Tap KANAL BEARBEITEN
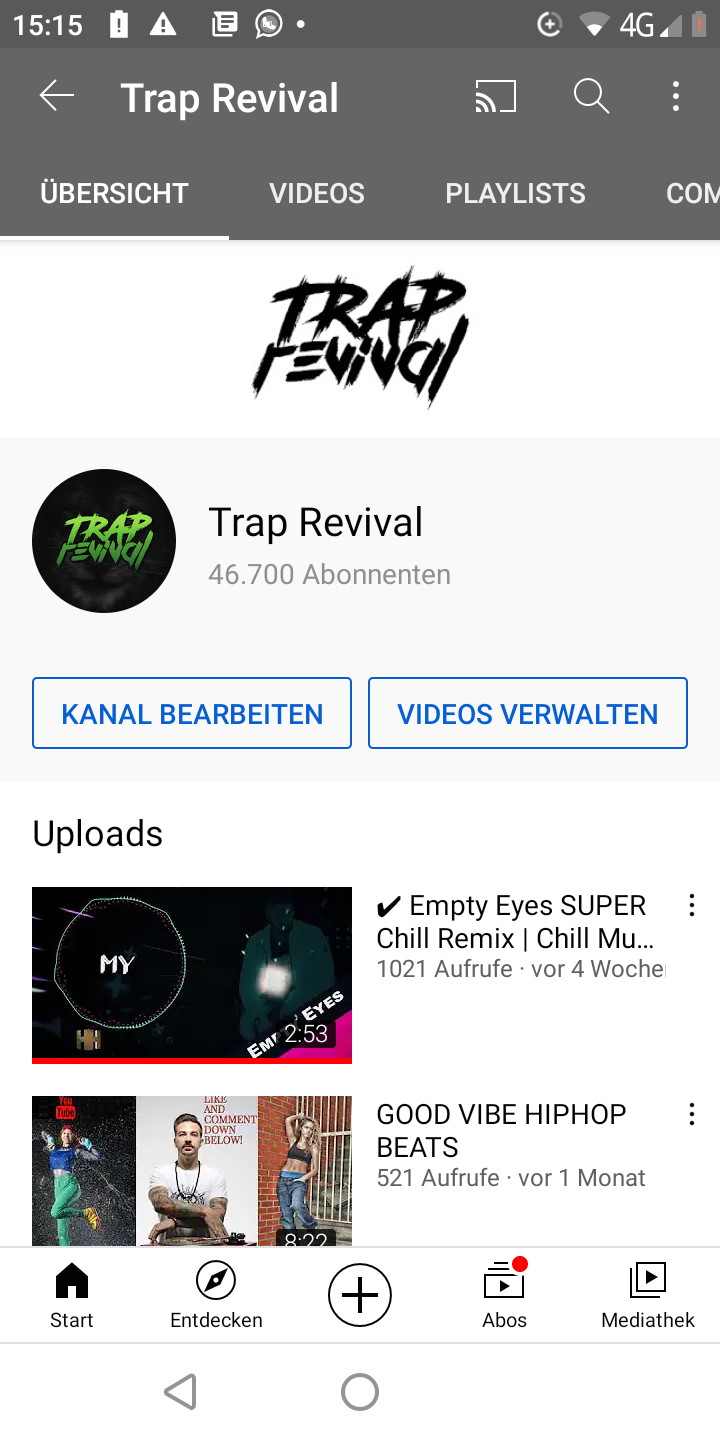This screenshot has height=1440, width=720. coord(192,712)
